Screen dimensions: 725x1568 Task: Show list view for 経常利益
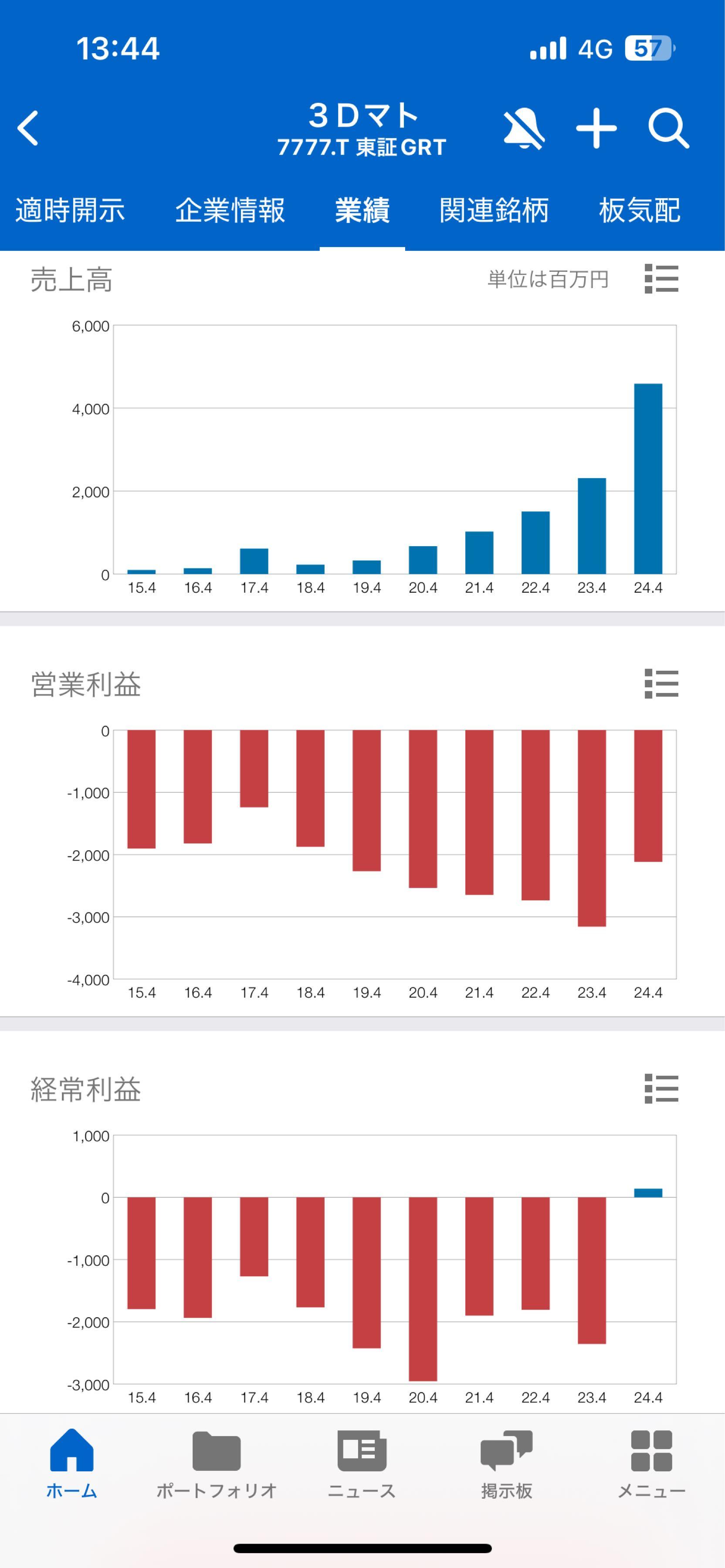[x=661, y=1088]
